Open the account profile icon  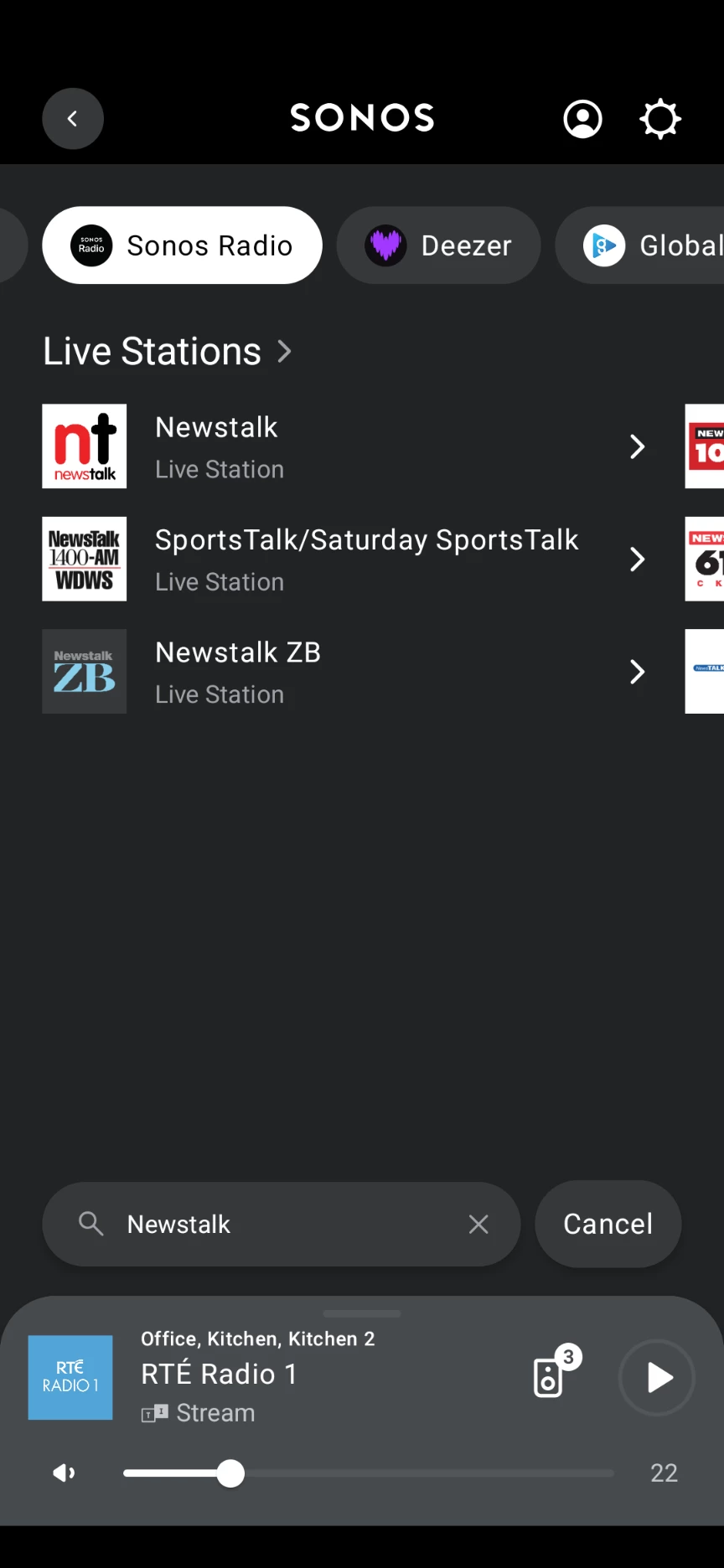coord(582,119)
